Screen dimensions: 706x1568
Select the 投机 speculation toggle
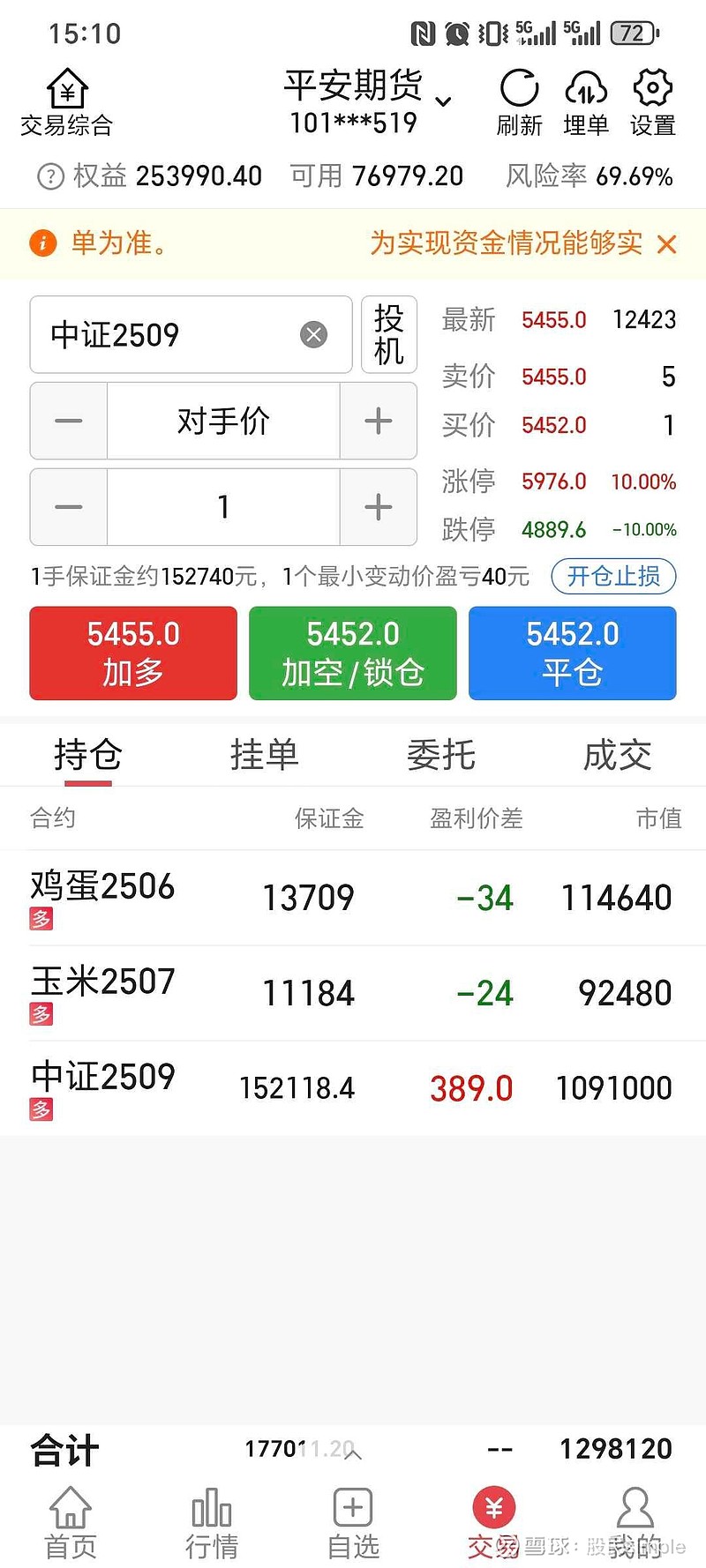(389, 334)
